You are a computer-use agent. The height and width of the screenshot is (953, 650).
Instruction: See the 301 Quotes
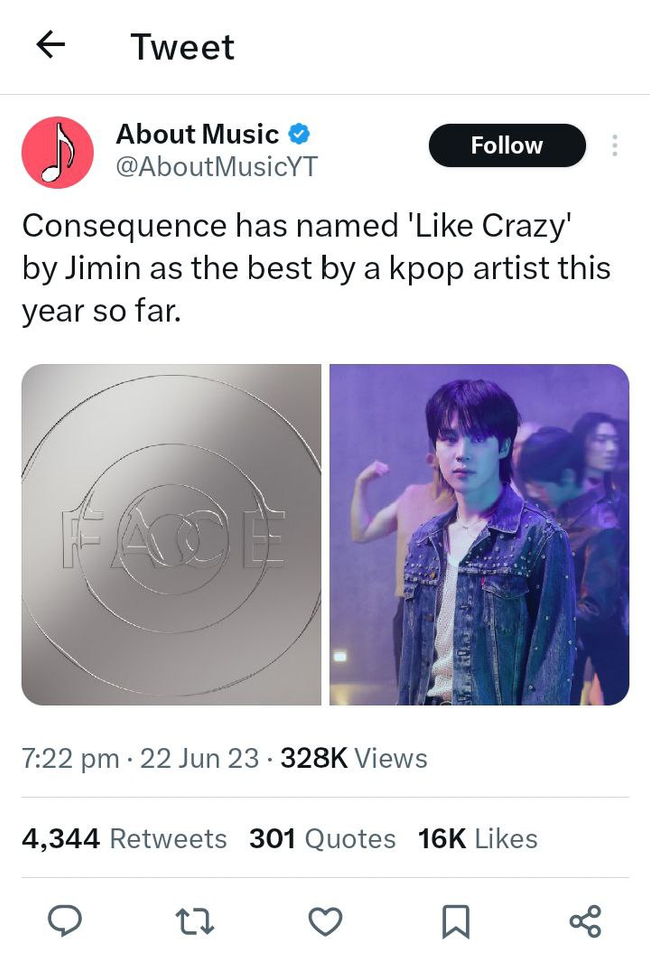tap(322, 838)
